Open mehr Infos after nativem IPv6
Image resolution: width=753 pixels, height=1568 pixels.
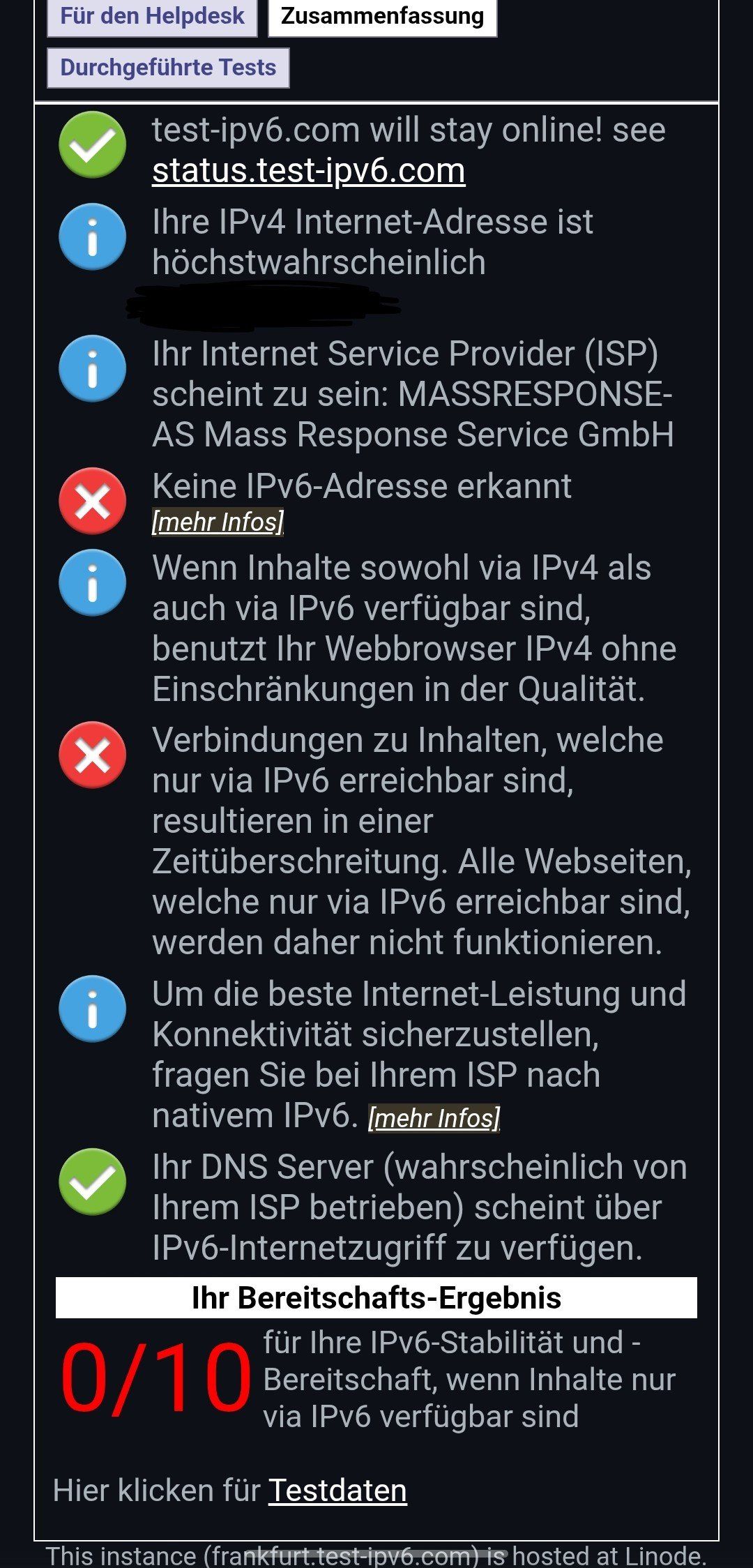tap(434, 1118)
